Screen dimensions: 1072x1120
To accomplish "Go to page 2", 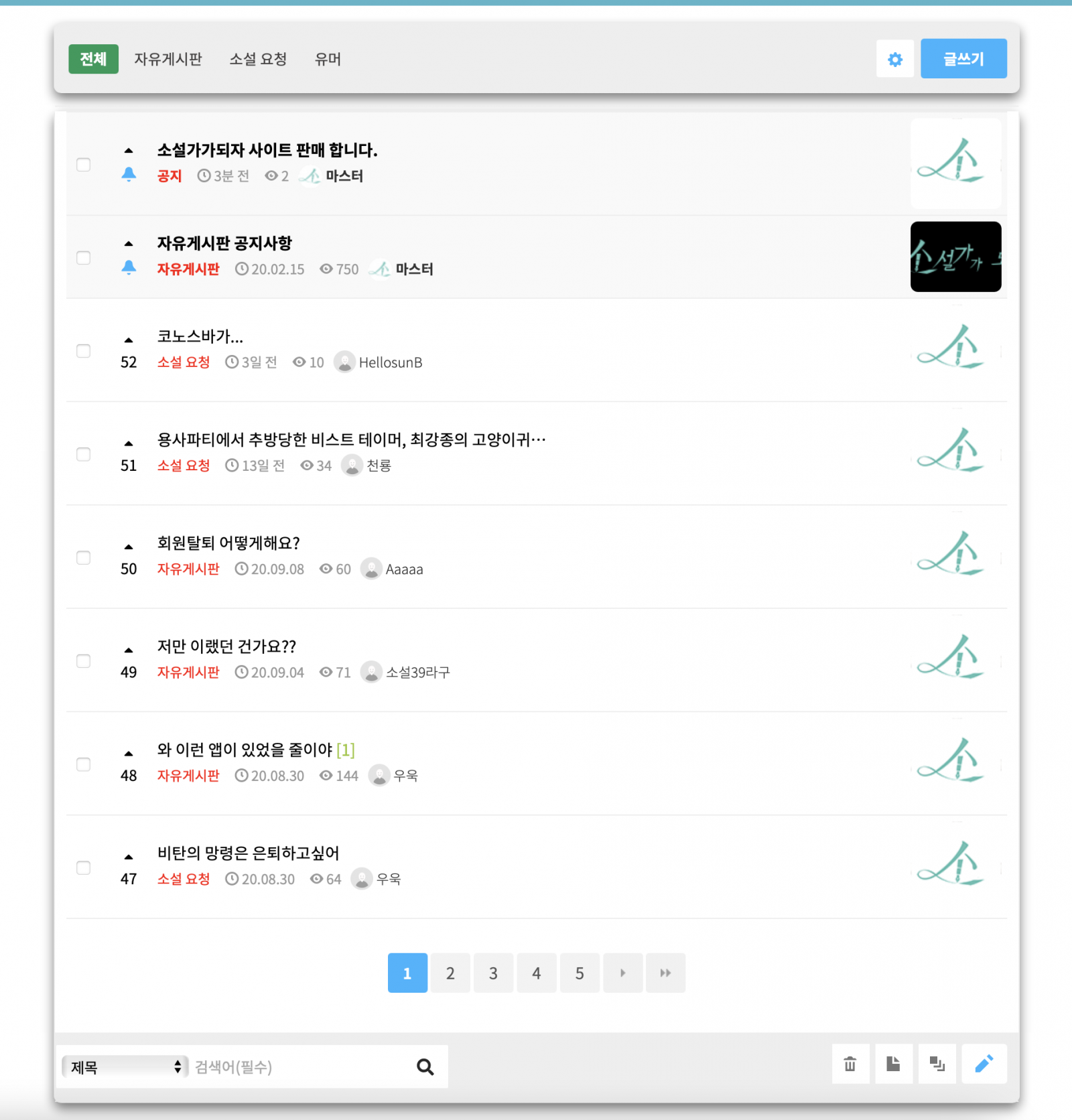I will [450, 973].
